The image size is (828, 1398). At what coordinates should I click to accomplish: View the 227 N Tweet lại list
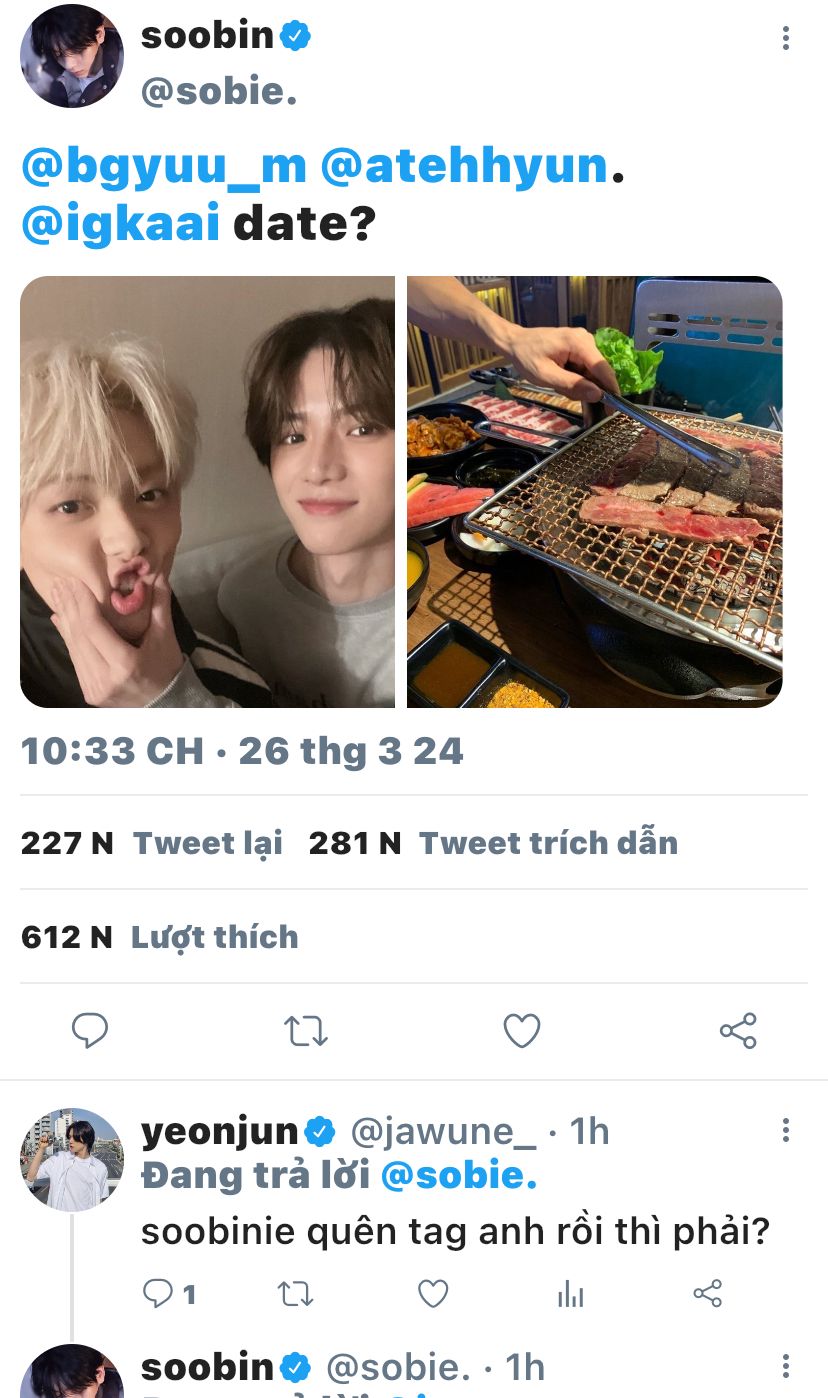pyautogui.click(x=152, y=843)
